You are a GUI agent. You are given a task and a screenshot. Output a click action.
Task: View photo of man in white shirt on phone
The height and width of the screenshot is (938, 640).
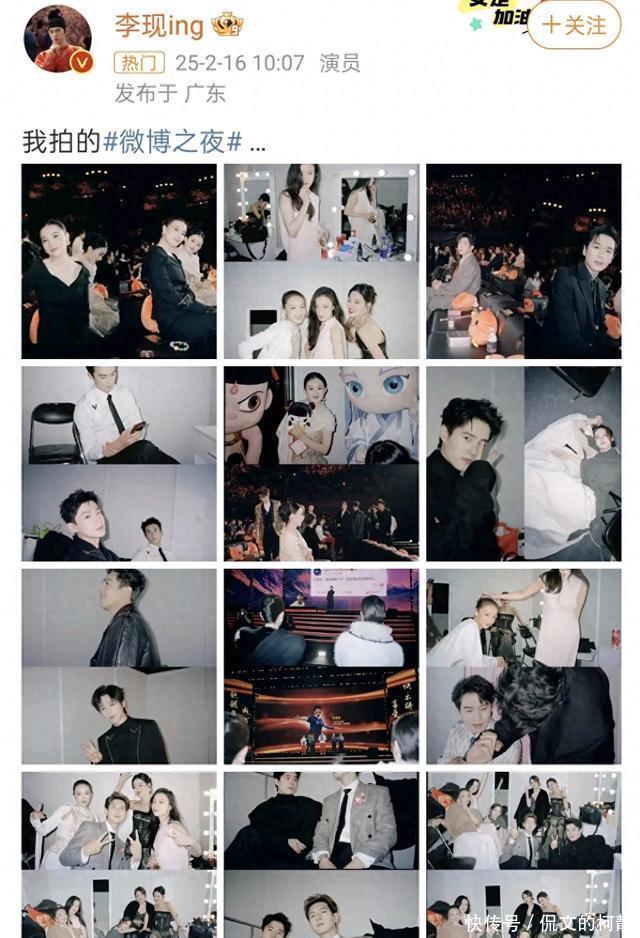119,414
